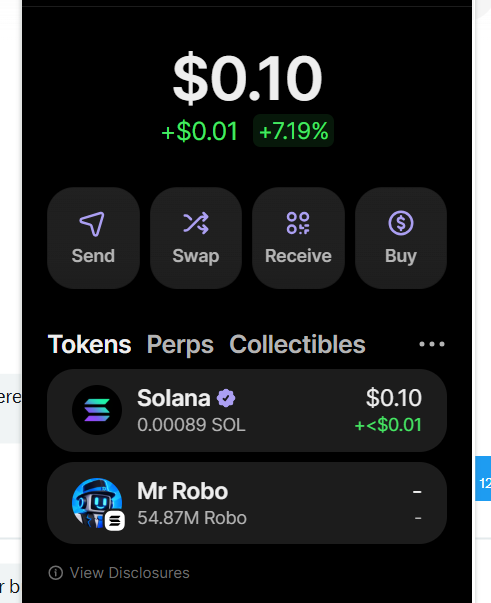Select the Tokens tab

[89, 344]
